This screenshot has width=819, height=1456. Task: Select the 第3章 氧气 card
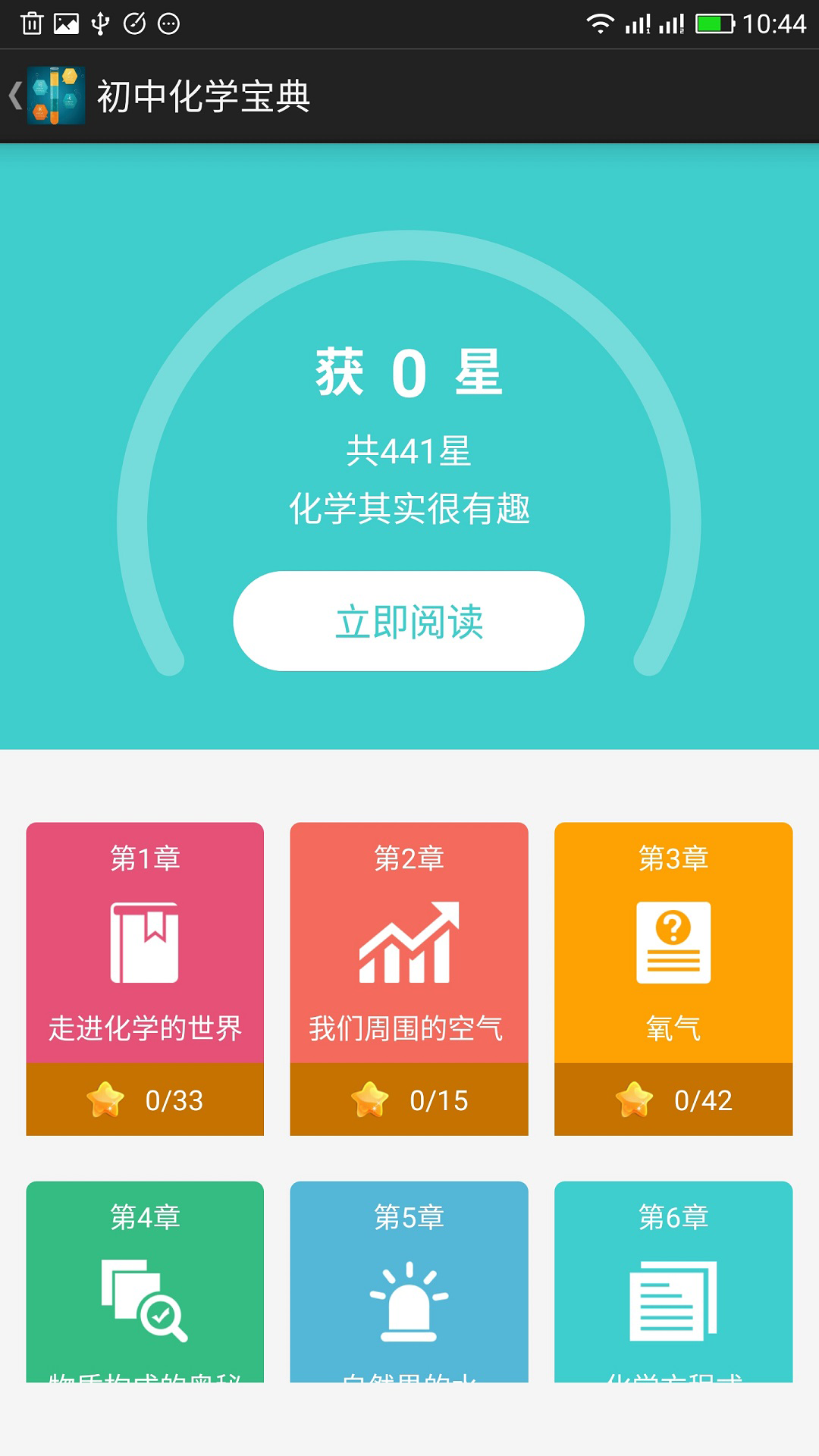pyautogui.click(x=673, y=979)
